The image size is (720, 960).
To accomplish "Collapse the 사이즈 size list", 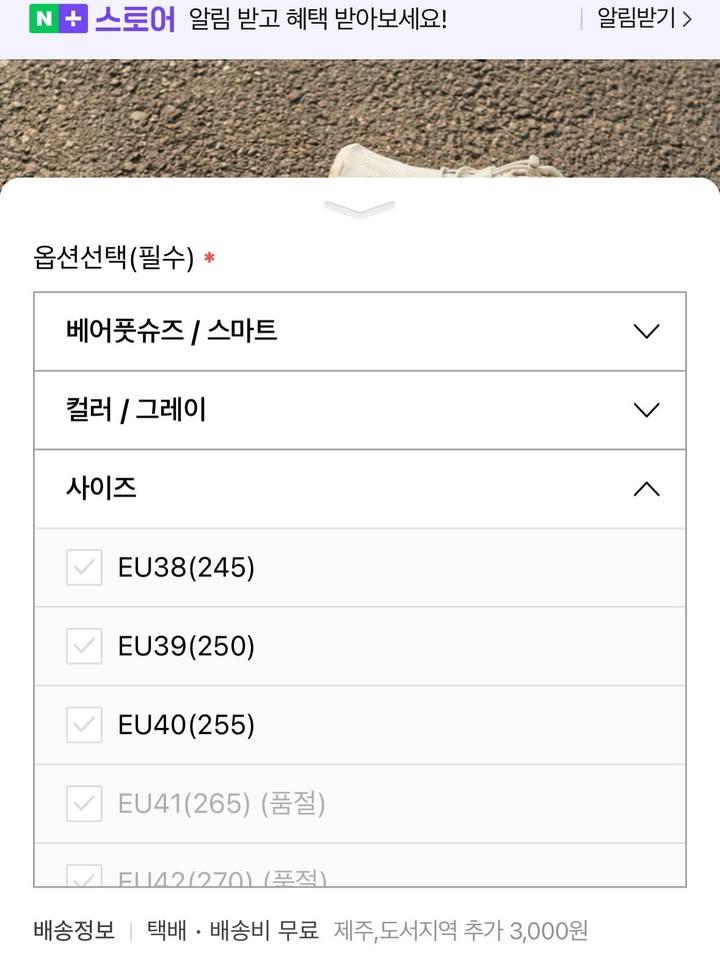I will [x=360, y=489].
